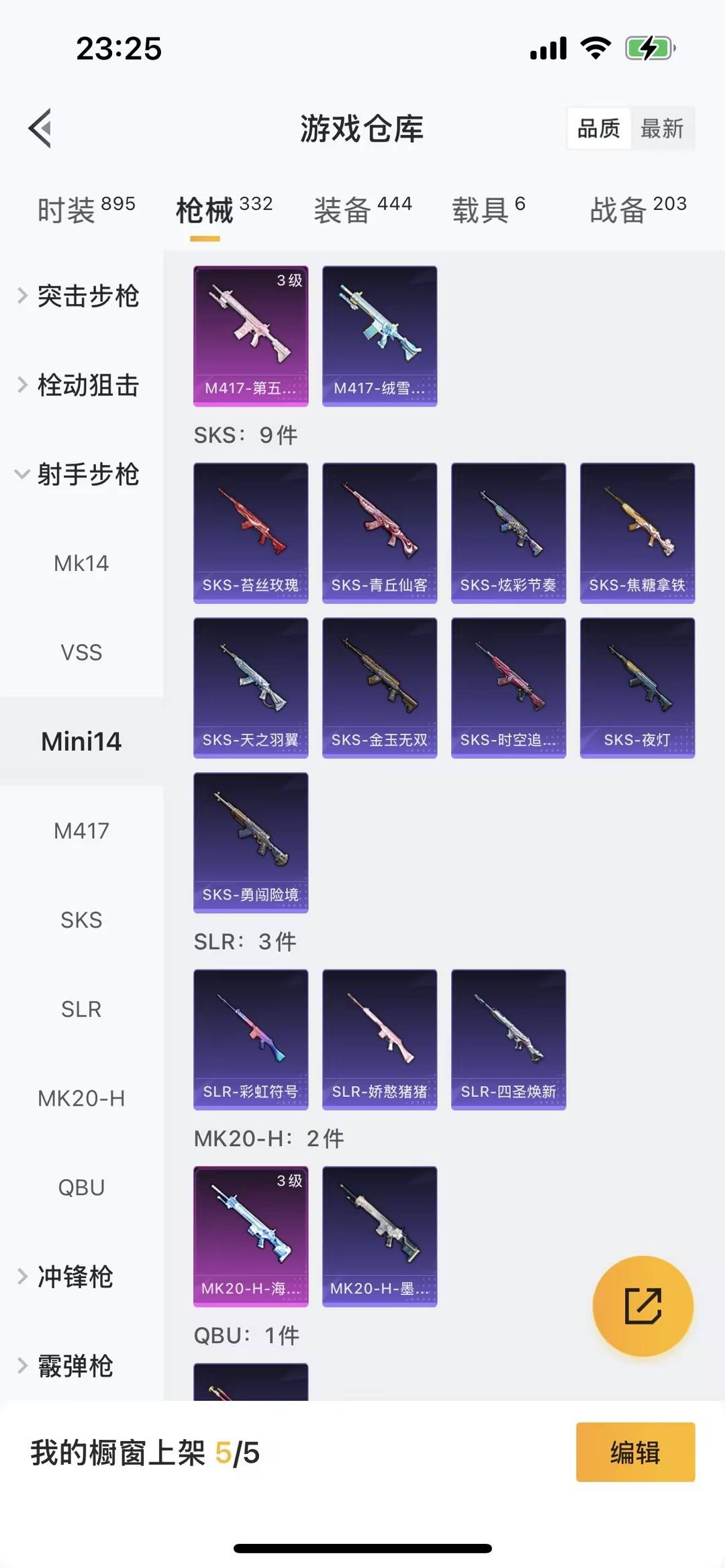Screen dimensions: 725x1568
Task: Select the SKS-焦糖拿铁 weapon skin
Action: click(x=637, y=533)
